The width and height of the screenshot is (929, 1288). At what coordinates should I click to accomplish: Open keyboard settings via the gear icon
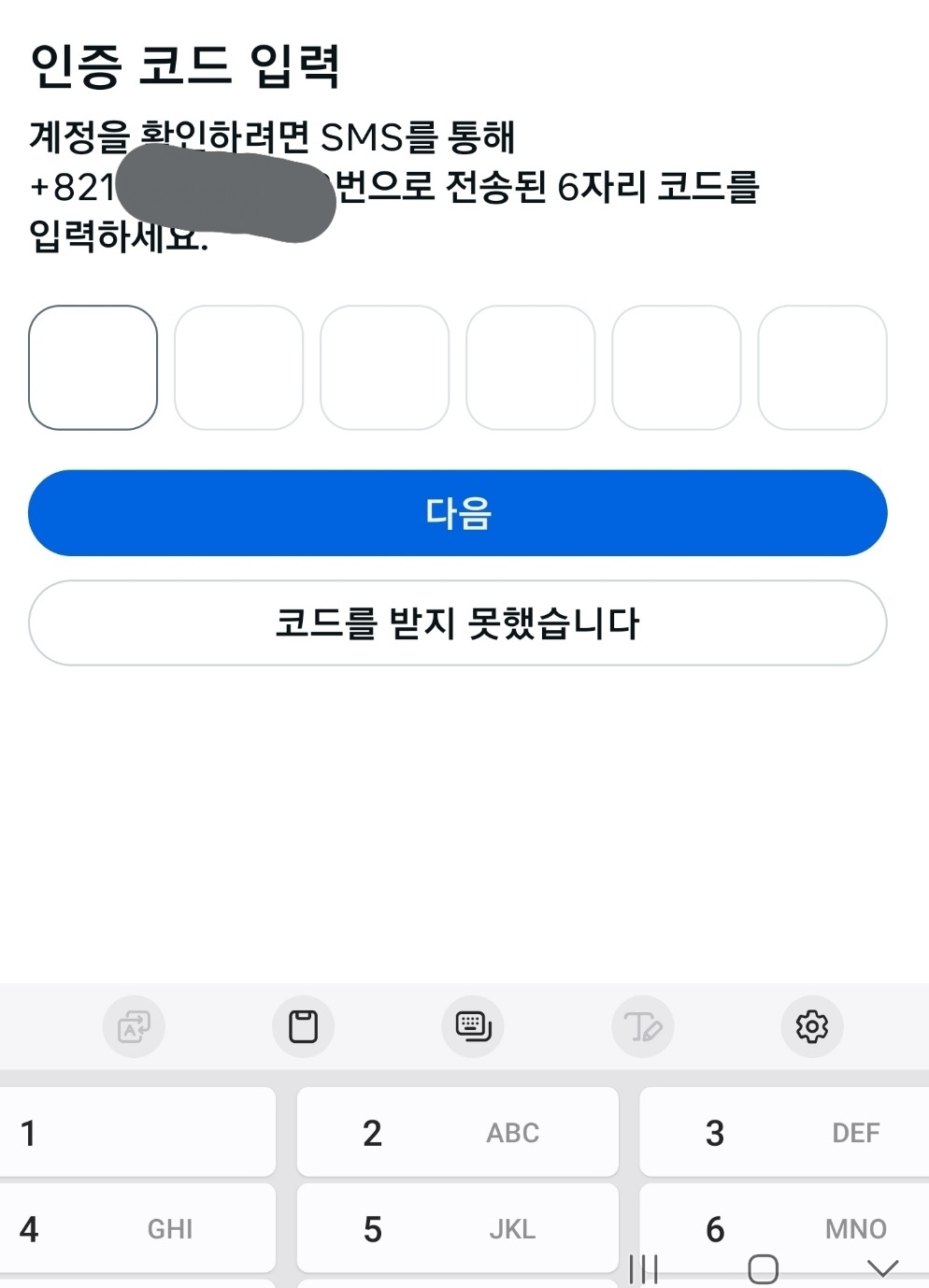812,1026
